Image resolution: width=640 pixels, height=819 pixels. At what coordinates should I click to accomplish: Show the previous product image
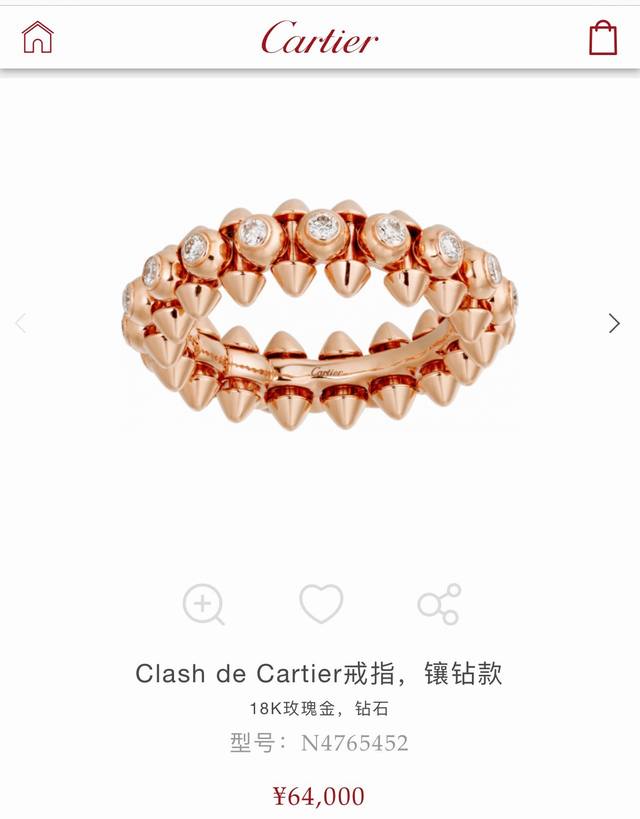pos(21,323)
